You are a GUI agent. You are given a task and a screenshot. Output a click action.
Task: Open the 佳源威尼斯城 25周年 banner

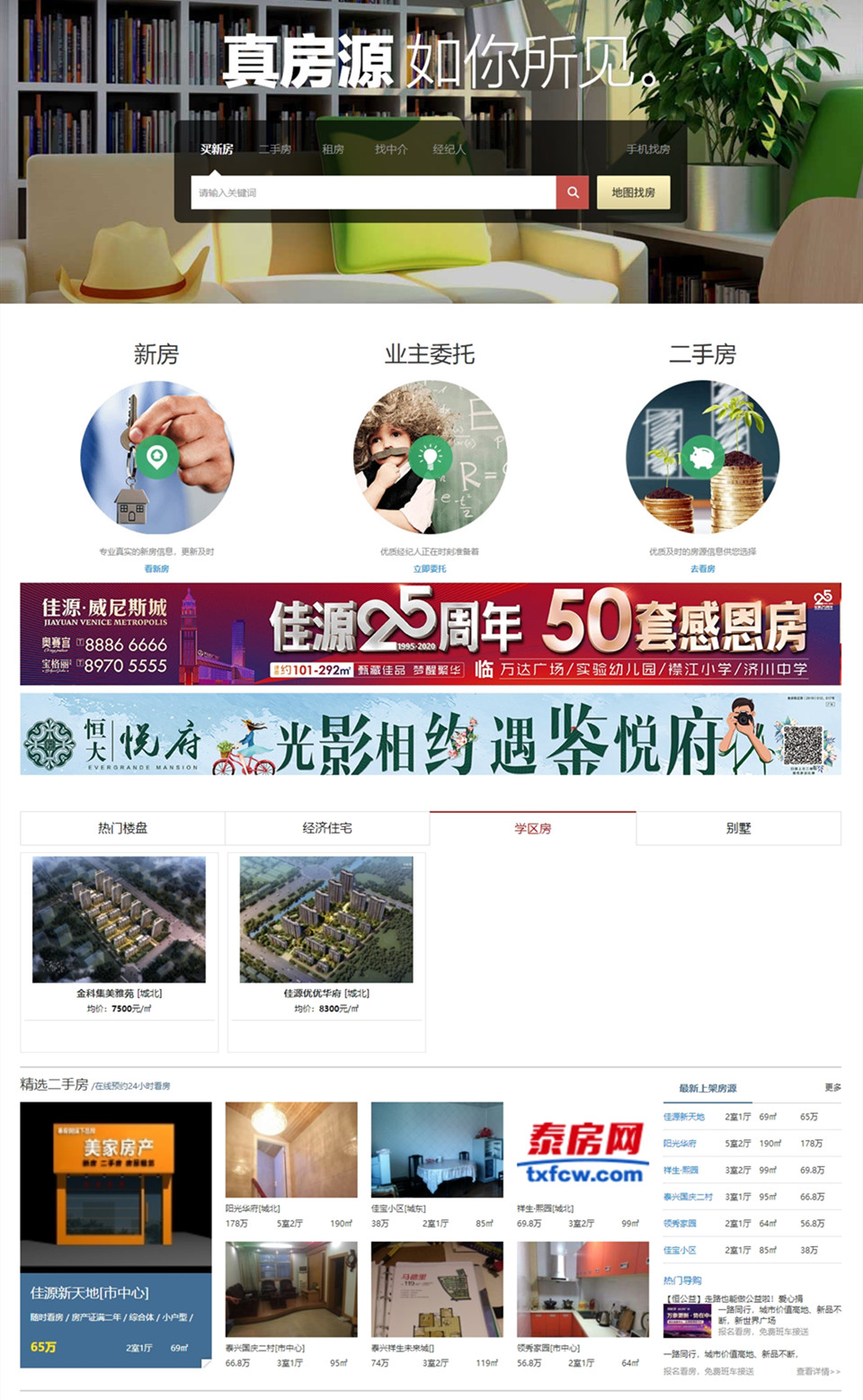click(431, 634)
